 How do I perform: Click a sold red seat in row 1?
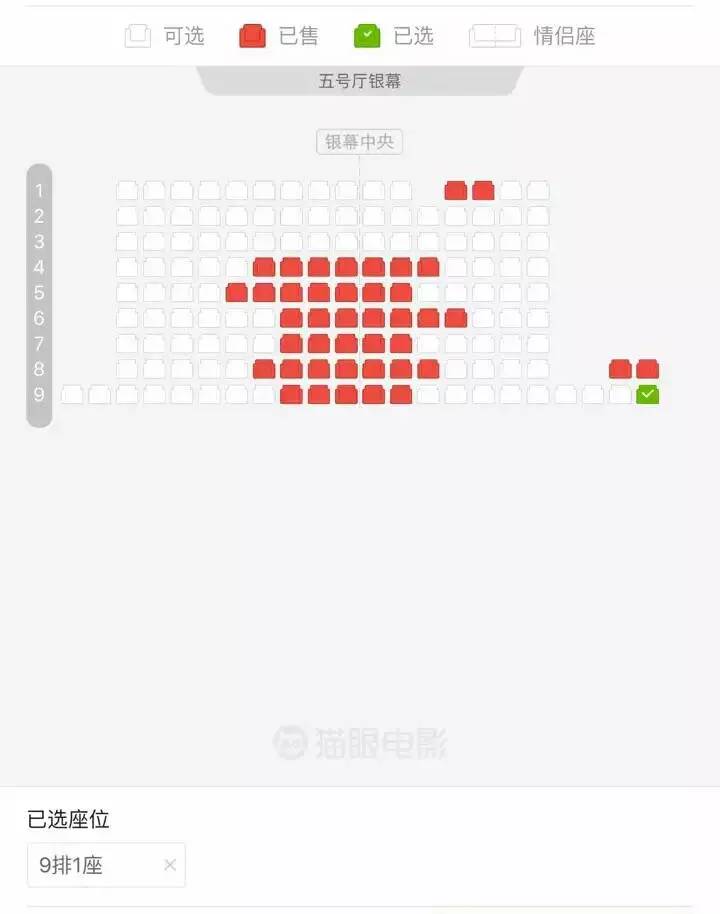click(454, 190)
